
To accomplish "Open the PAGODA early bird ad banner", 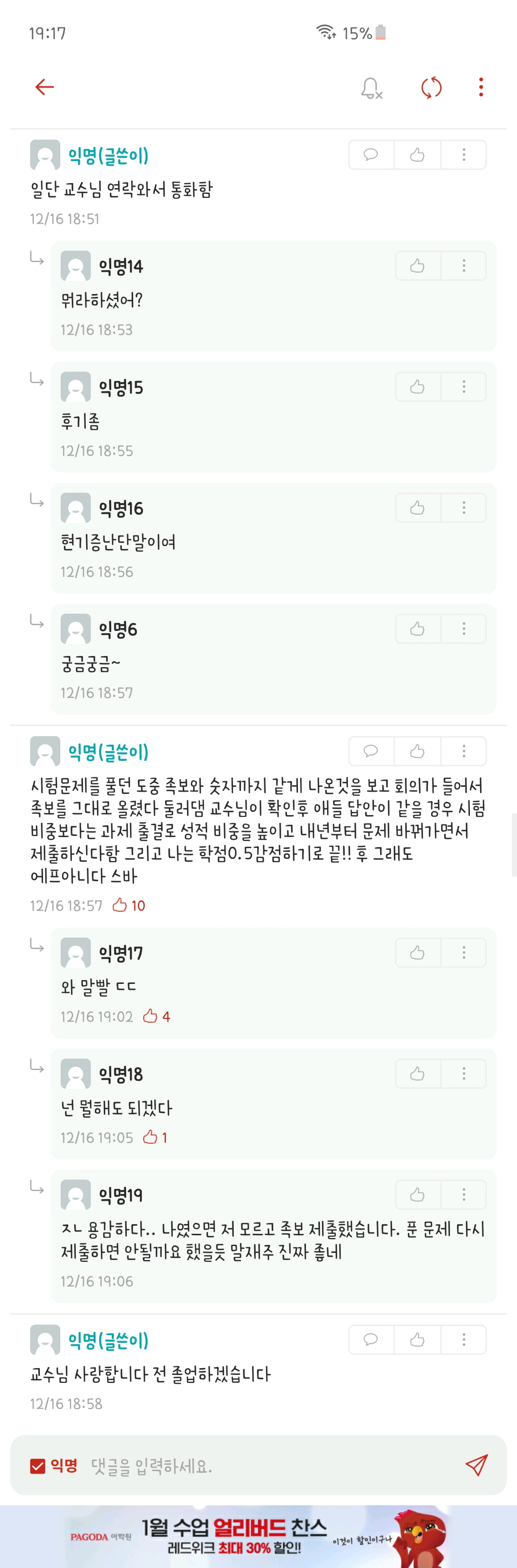I will pos(258,1536).
